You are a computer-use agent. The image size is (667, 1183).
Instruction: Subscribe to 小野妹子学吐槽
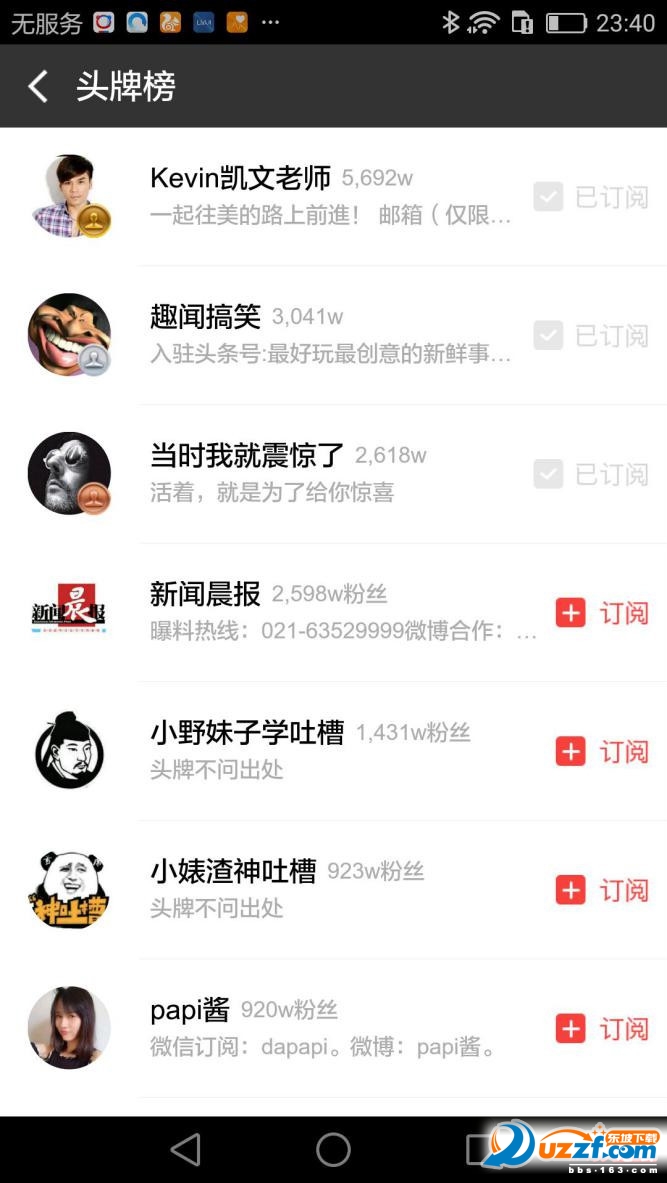pyautogui.click(x=602, y=752)
